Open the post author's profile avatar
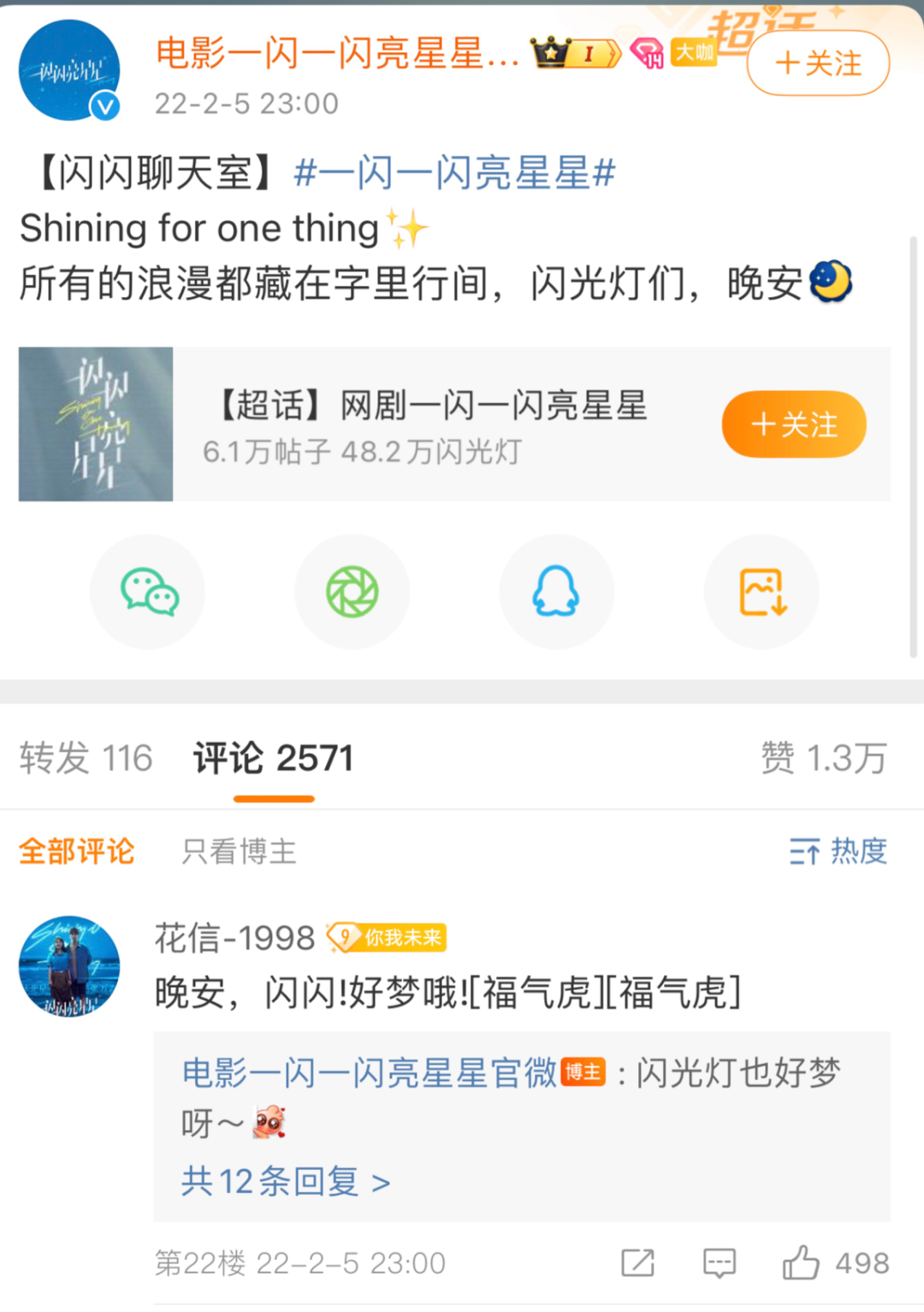 tap(69, 70)
